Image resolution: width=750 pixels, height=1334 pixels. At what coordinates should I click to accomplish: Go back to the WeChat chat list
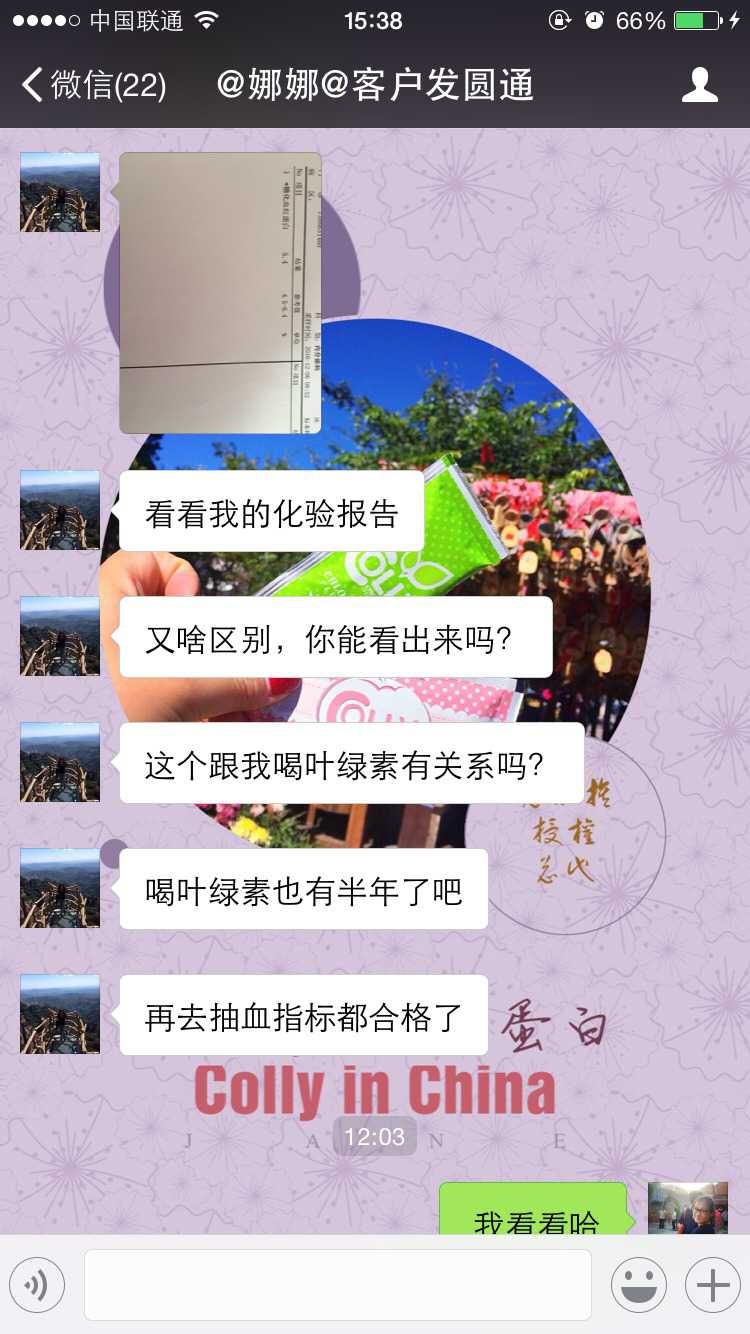point(92,85)
